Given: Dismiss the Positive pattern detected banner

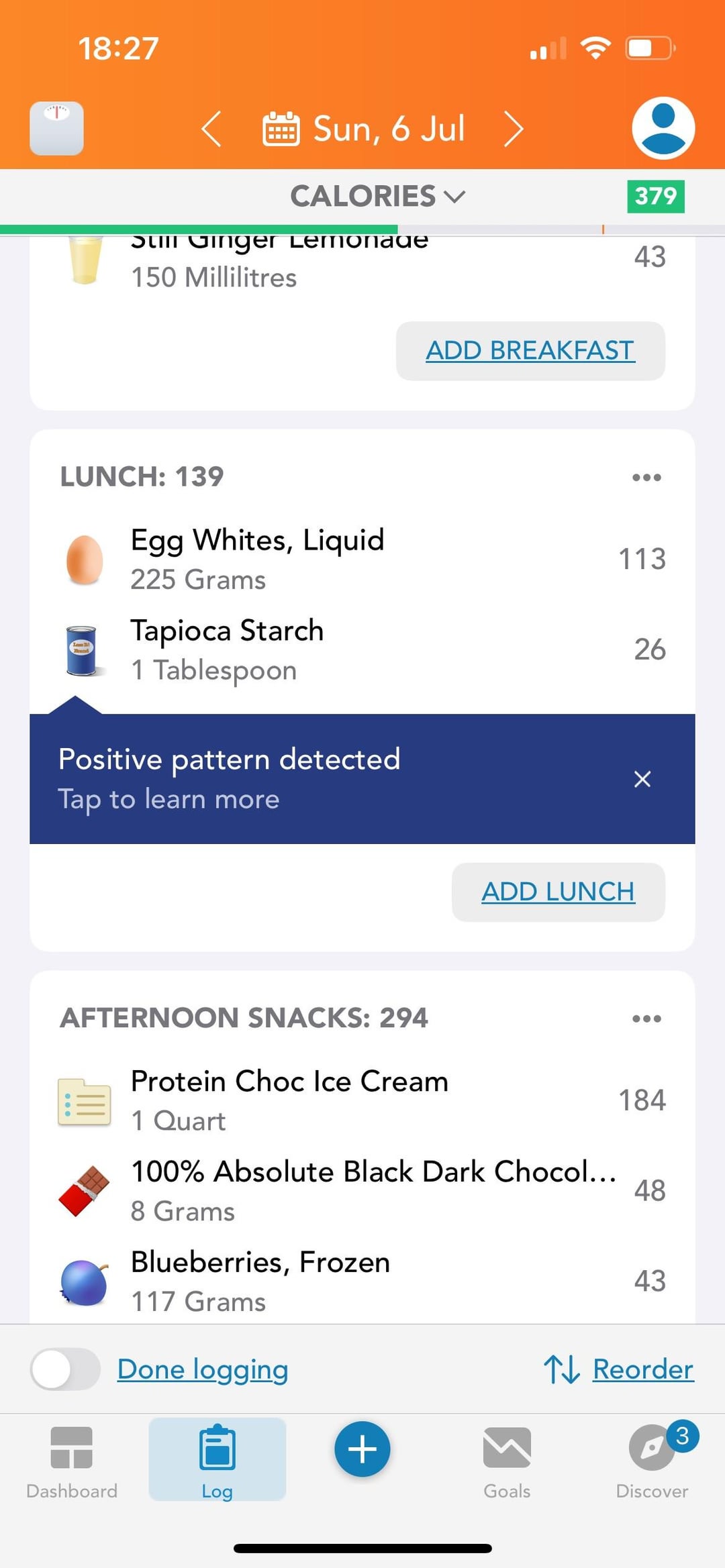Looking at the screenshot, I should 642,779.
